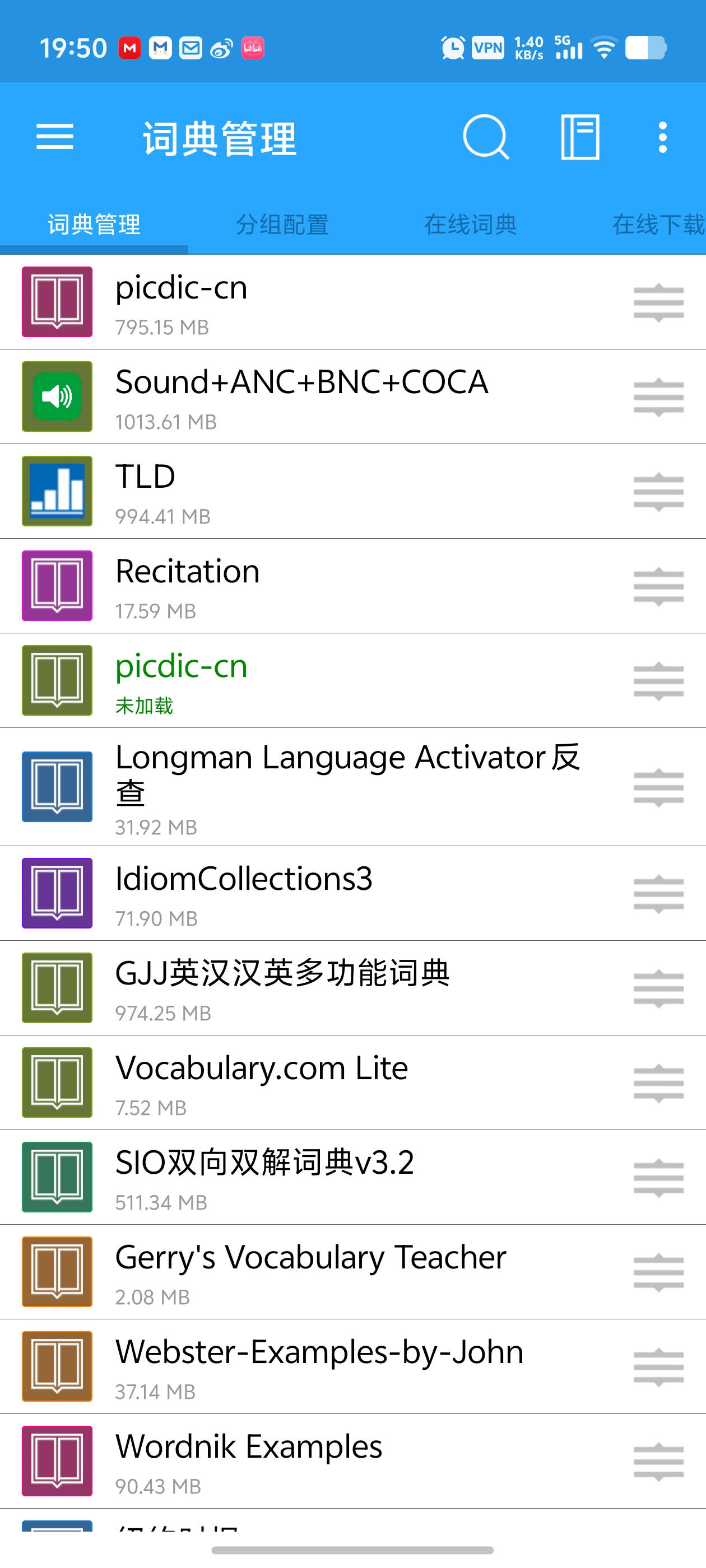Open Webster-Examples-by-John dictionary
Viewport: 706px width, 1568px height.
click(319, 1366)
